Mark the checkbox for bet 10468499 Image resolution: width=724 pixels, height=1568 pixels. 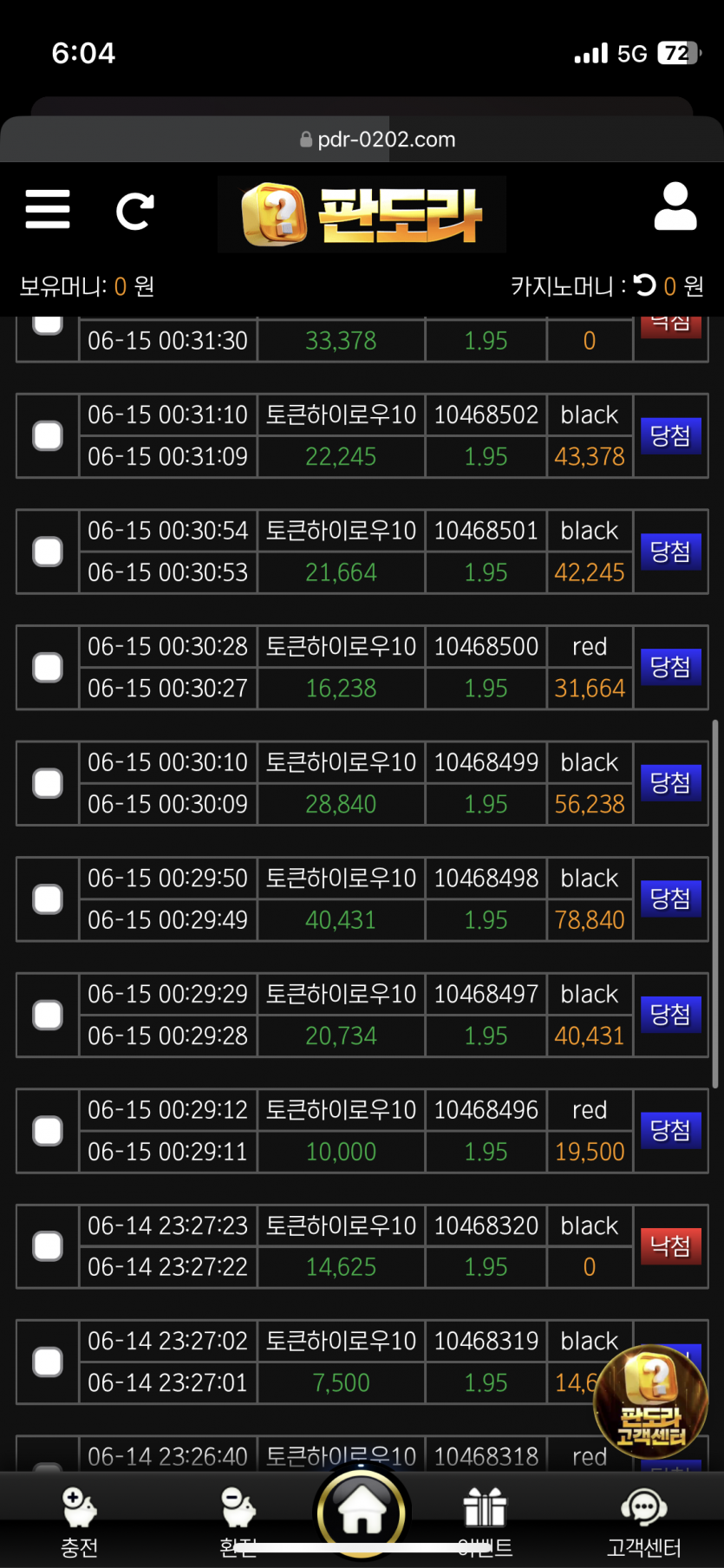48,783
